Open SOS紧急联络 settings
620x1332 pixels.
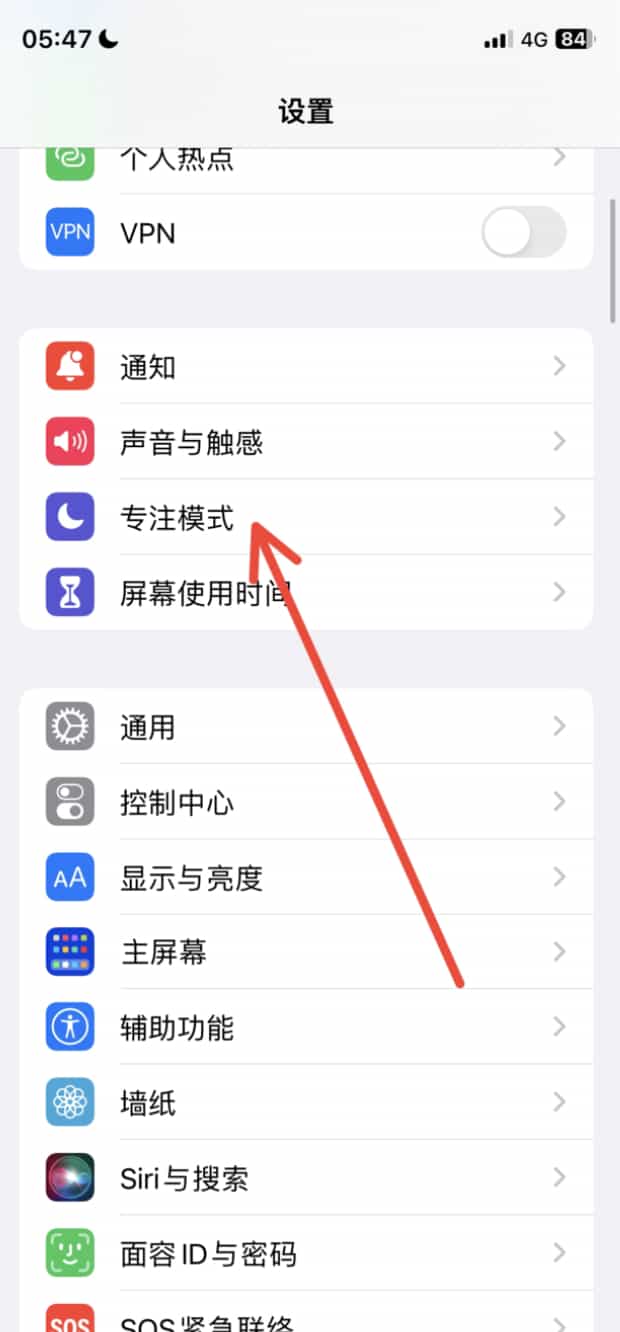(306, 1311)
